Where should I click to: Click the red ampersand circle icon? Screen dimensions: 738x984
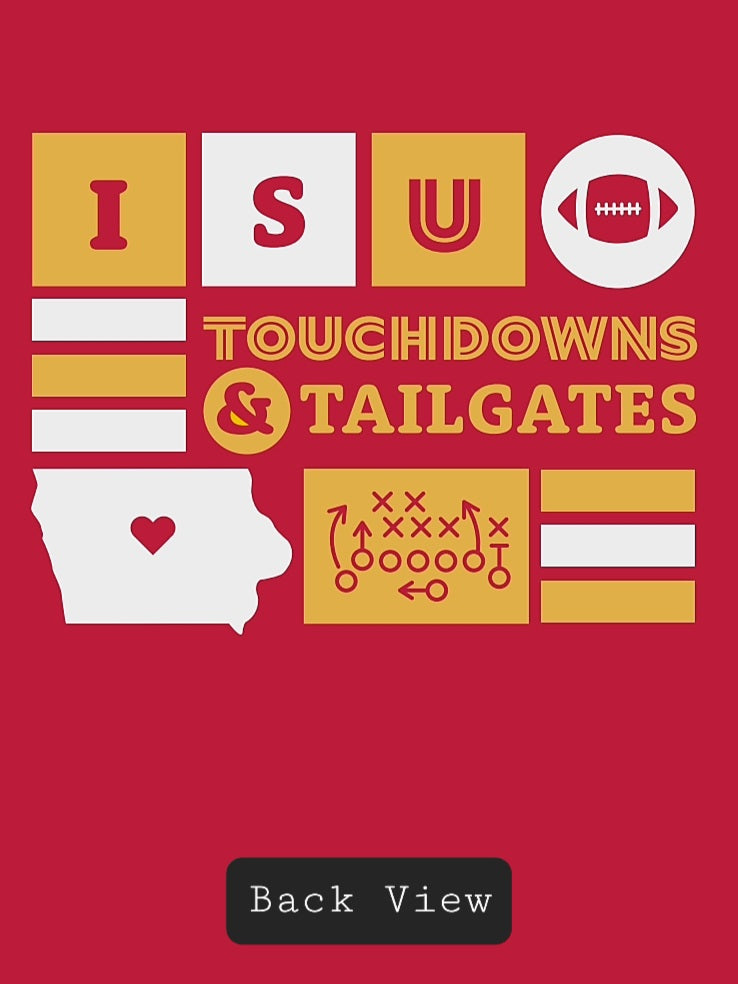click(247, 406)
